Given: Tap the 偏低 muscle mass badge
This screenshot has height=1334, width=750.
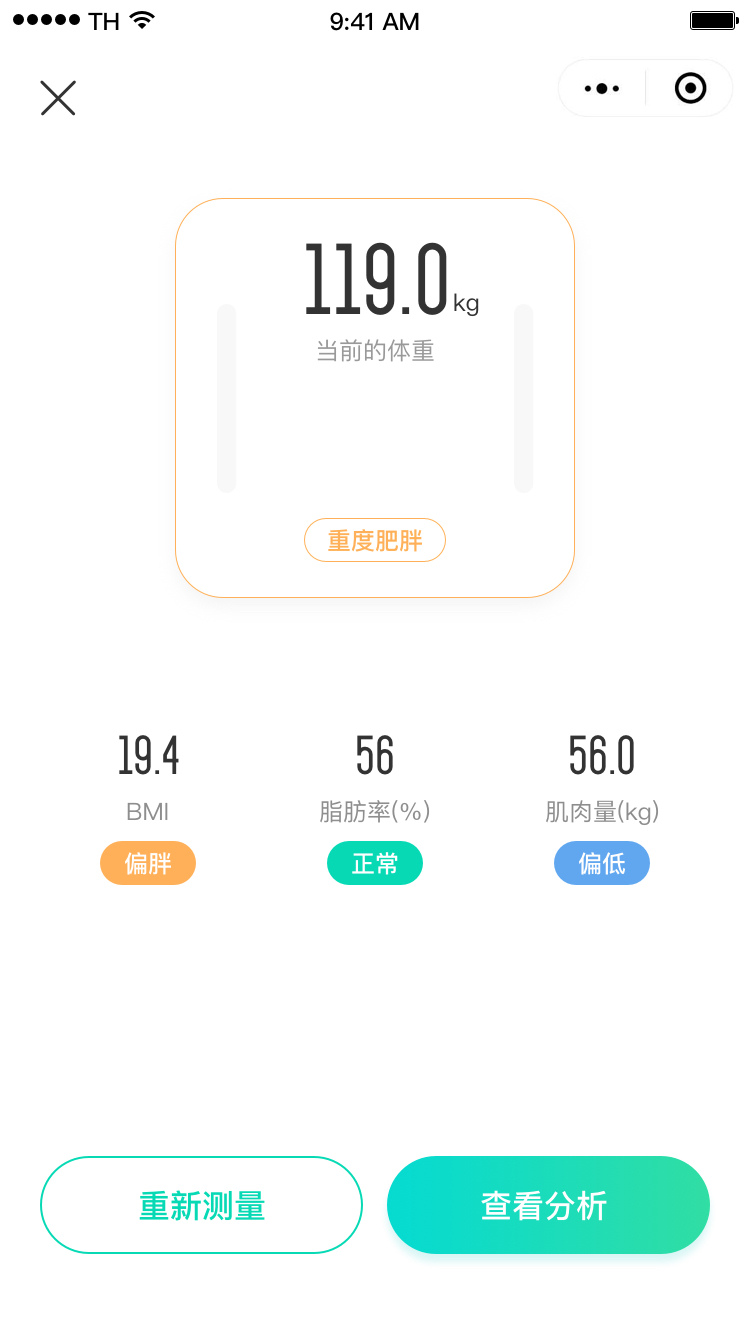Looking at the screenshot, I should tap(601, 863).
